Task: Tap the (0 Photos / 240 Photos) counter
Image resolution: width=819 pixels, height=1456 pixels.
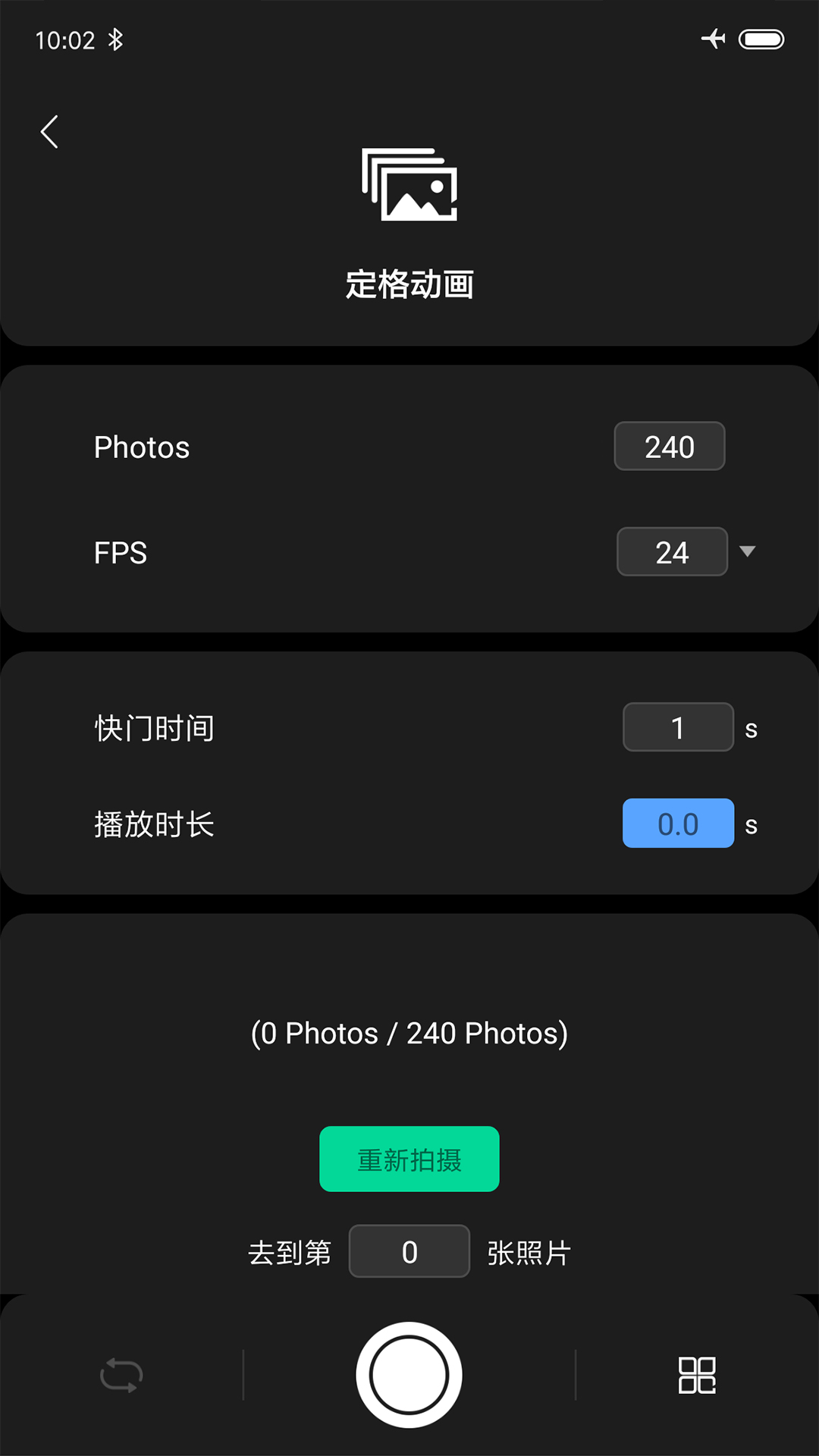Action: (409, 1032)
